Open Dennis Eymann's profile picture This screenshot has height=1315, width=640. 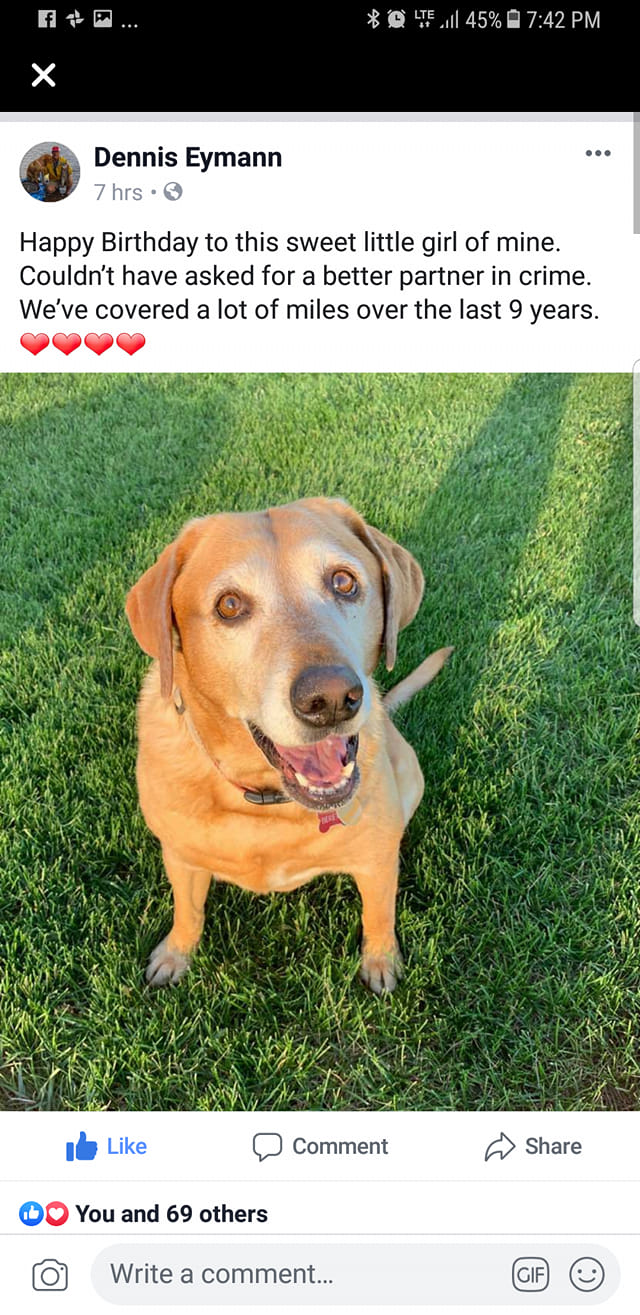49,171
